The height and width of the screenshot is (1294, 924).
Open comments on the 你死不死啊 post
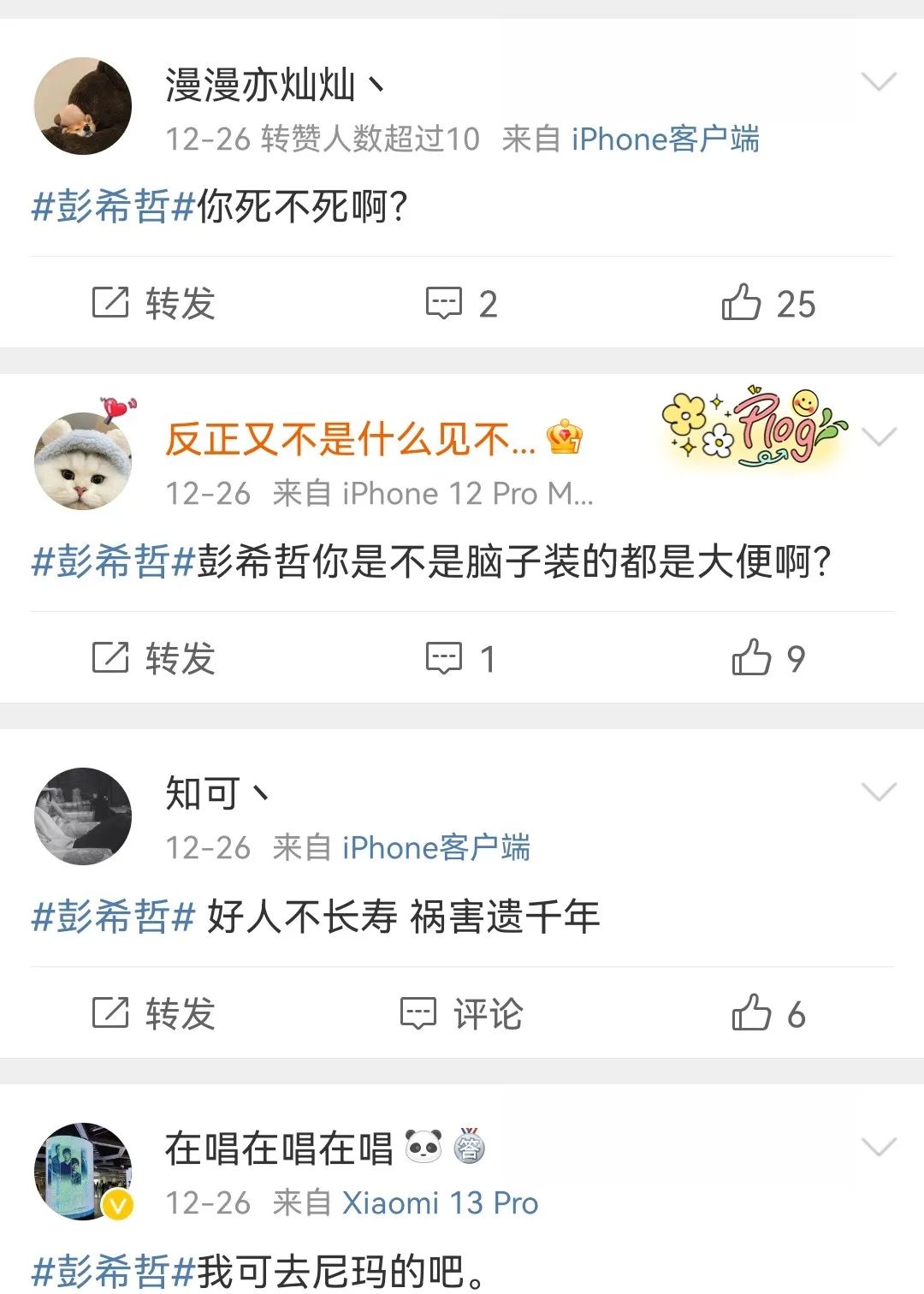click(461, 304)
